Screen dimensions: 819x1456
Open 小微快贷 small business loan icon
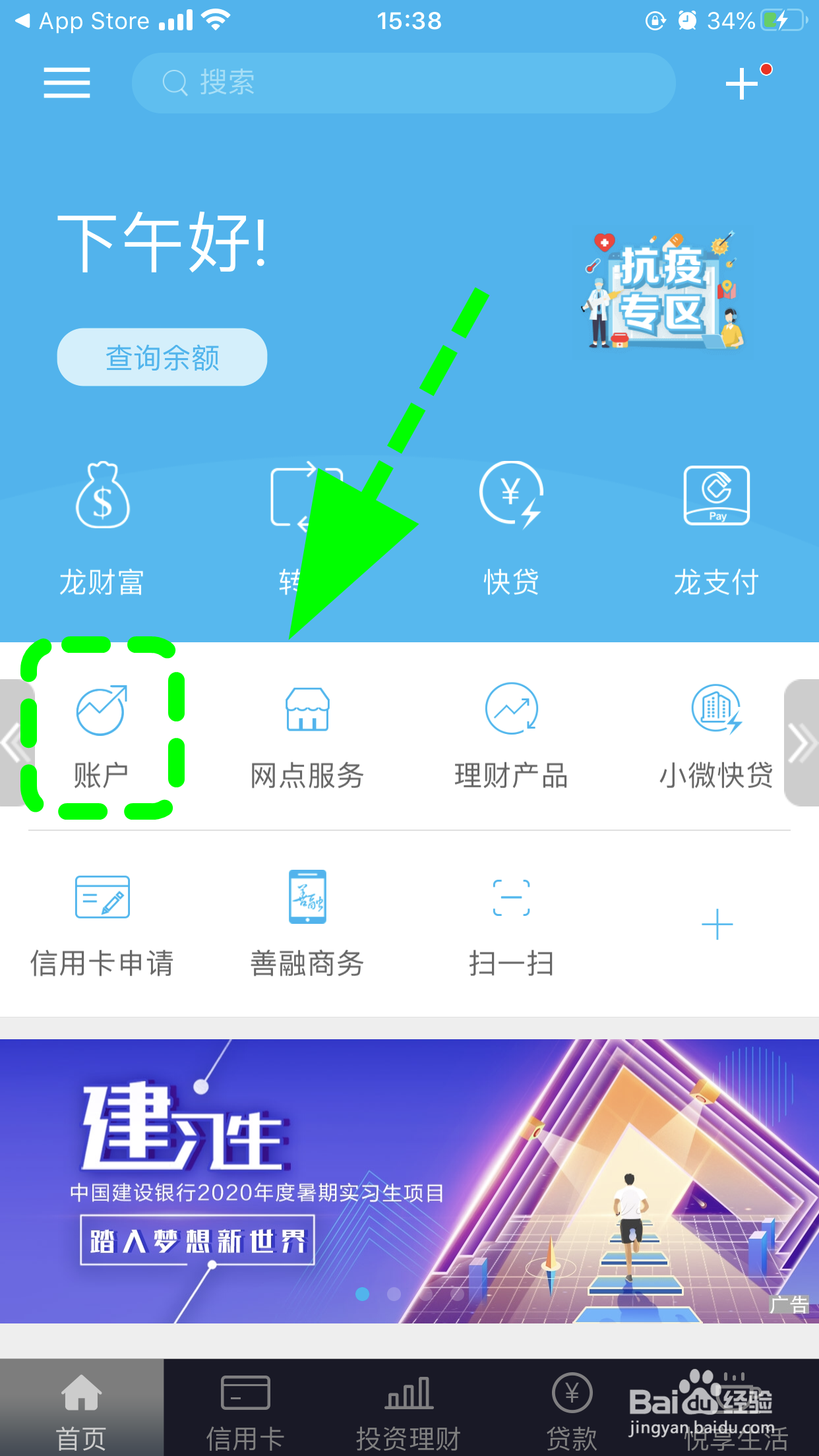(x=716, y=732)
